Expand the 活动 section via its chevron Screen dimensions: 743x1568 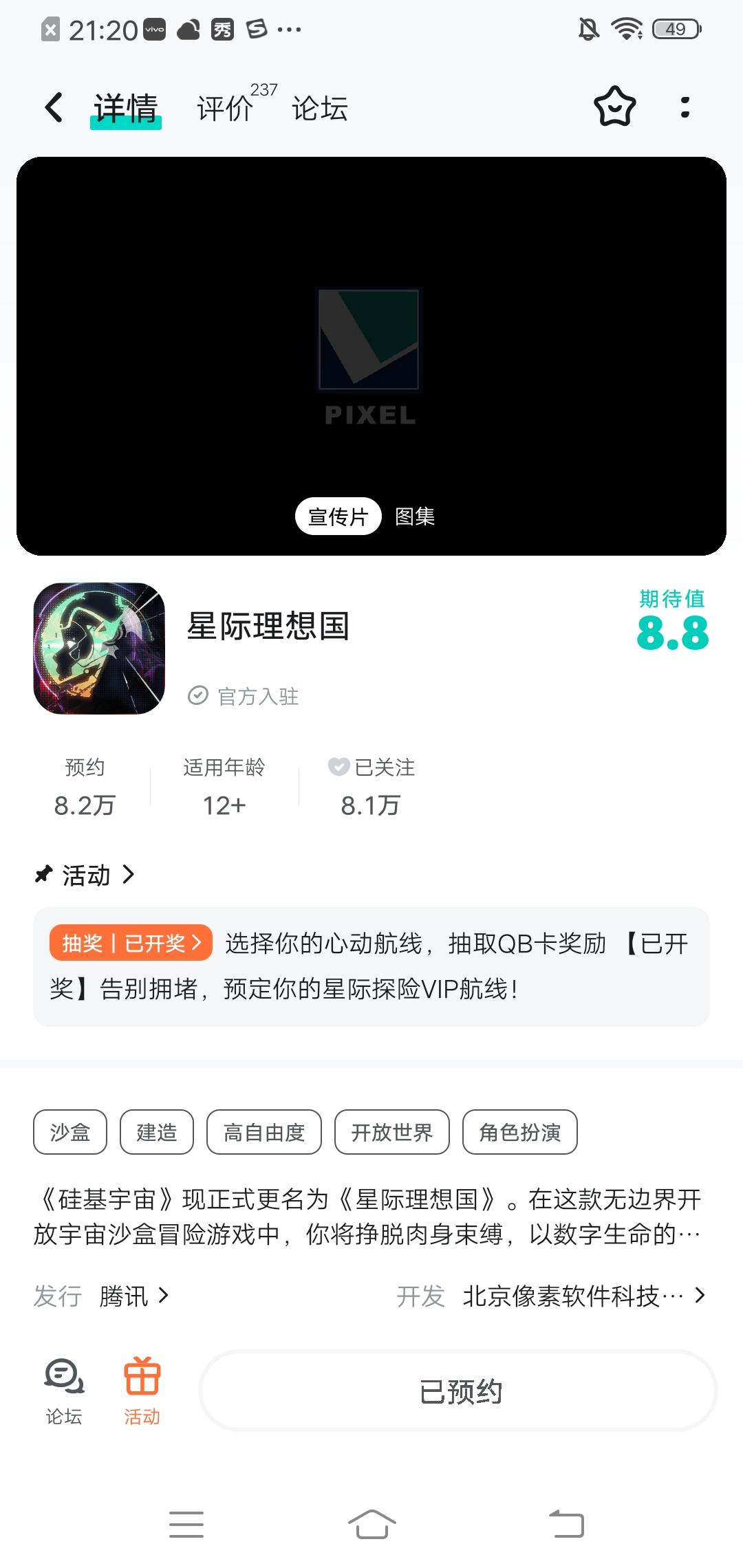coord(128,875)
